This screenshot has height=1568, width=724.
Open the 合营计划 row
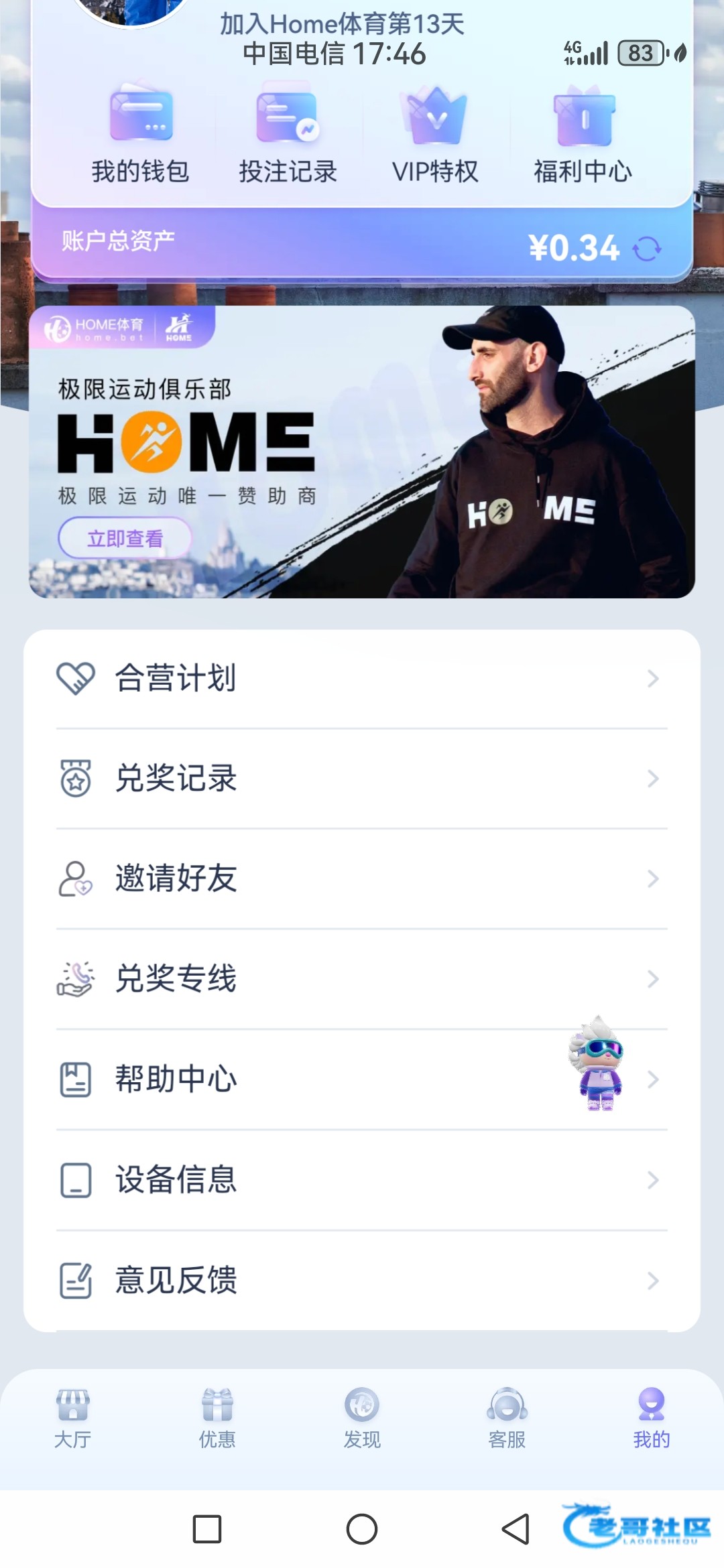coord(362,678)
